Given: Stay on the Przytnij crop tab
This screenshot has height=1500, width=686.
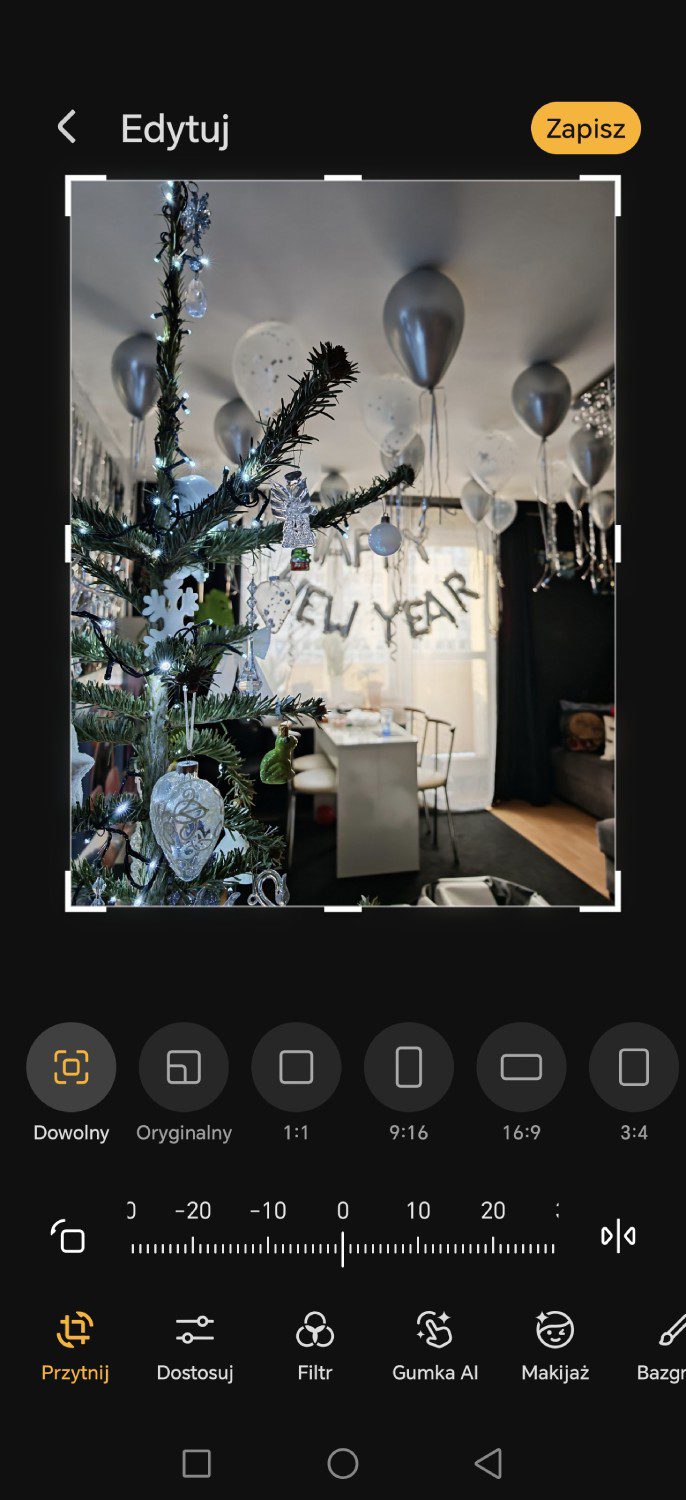Looking at the screenshot, I should pos(75,1347).
